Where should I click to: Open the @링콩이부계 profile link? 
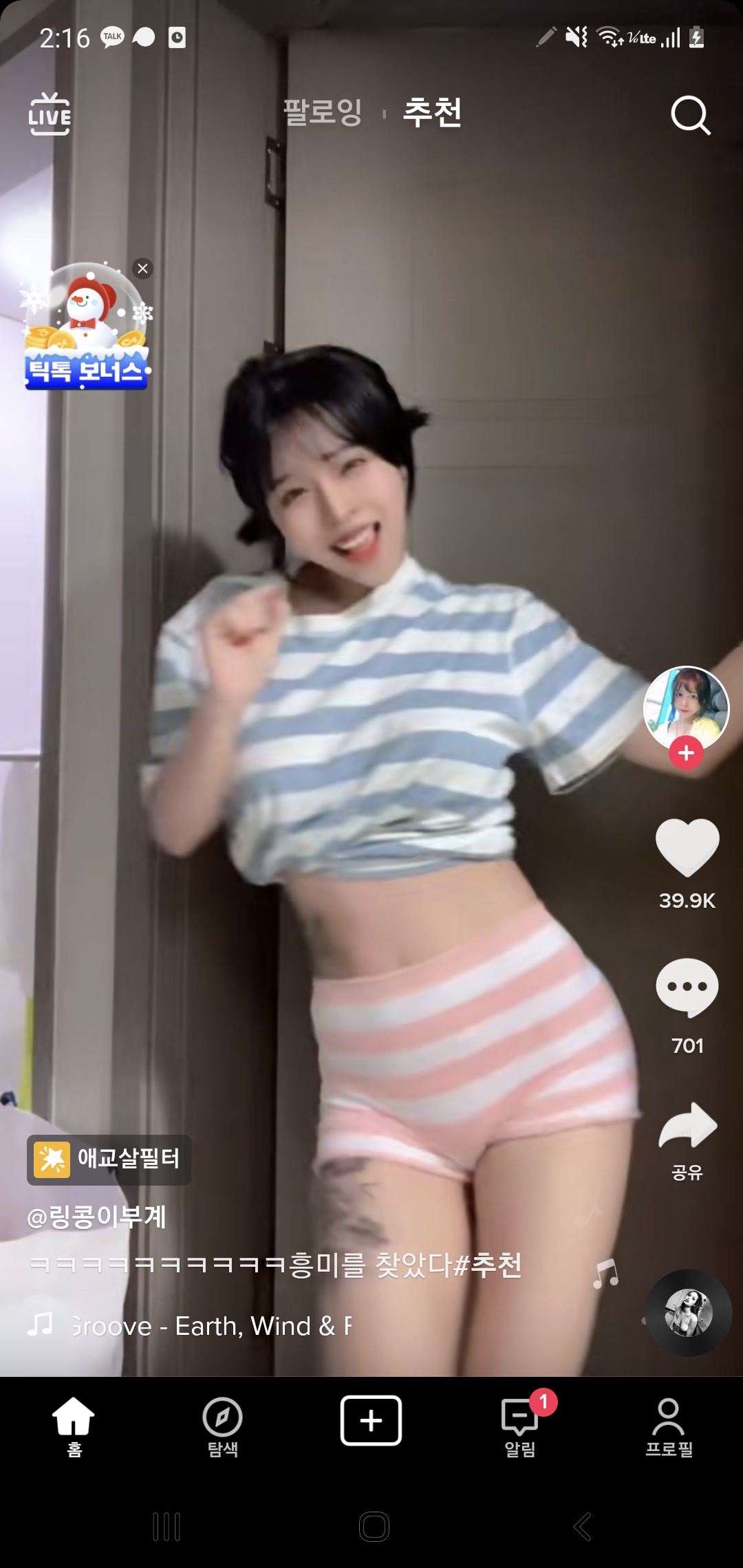click(96, 1217)
